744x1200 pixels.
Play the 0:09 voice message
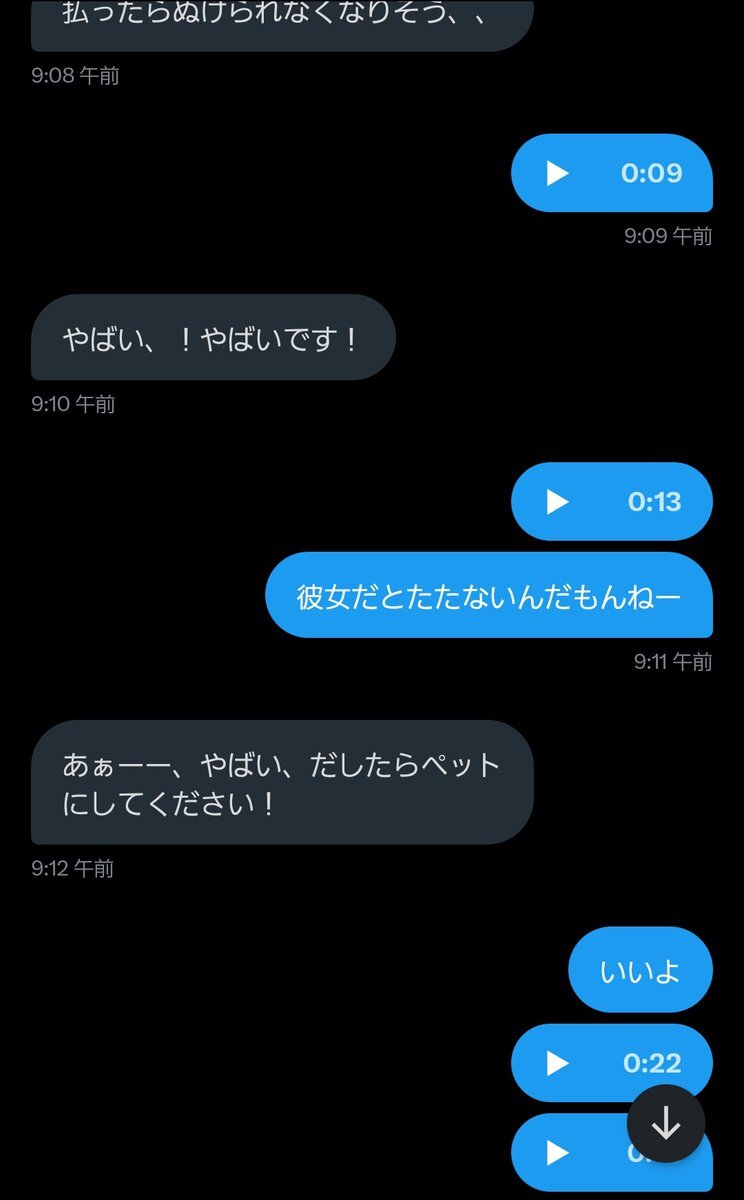pyautogui.click(x=557, y=173)
